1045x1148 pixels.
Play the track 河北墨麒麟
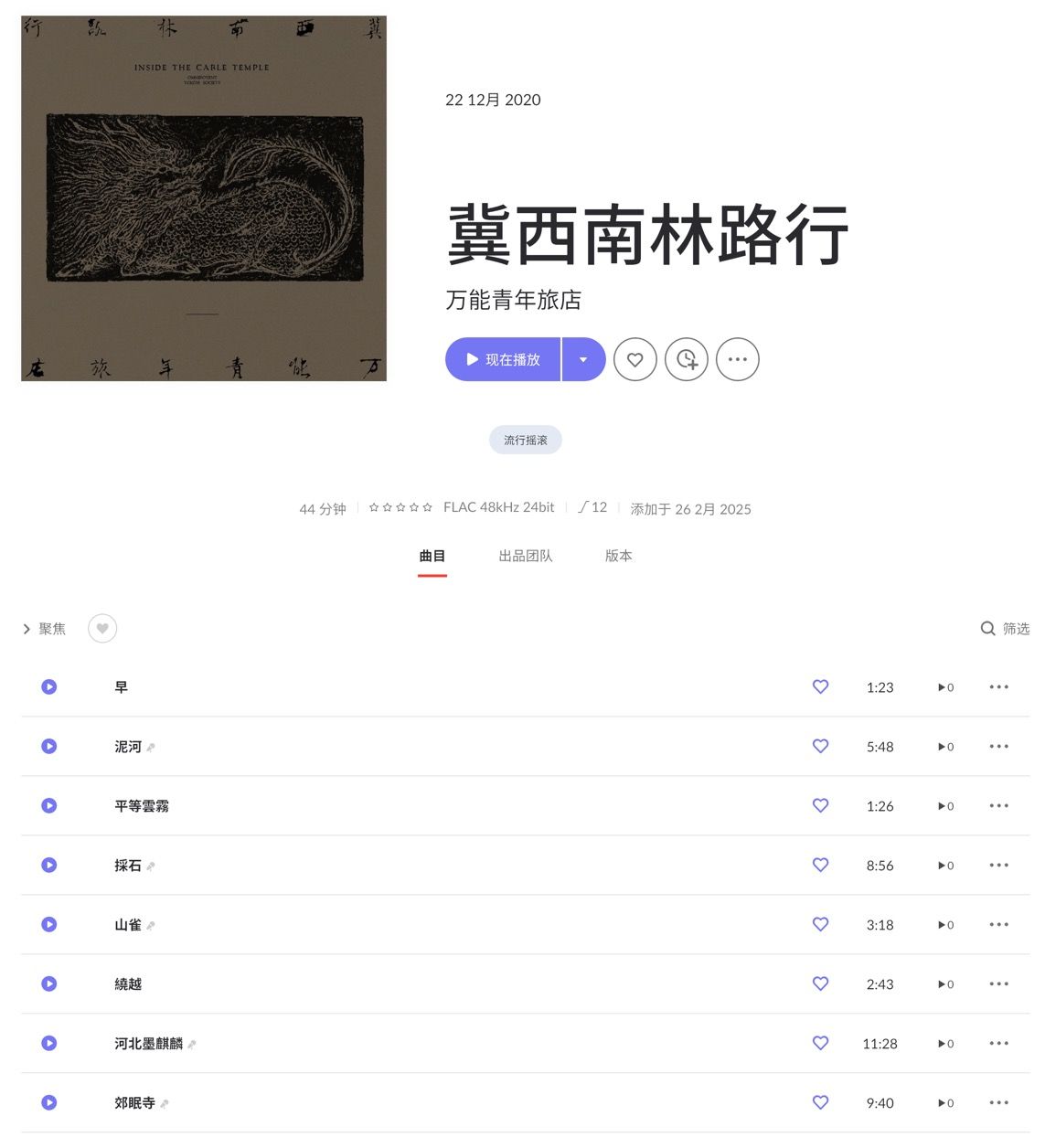[49, 1044]
